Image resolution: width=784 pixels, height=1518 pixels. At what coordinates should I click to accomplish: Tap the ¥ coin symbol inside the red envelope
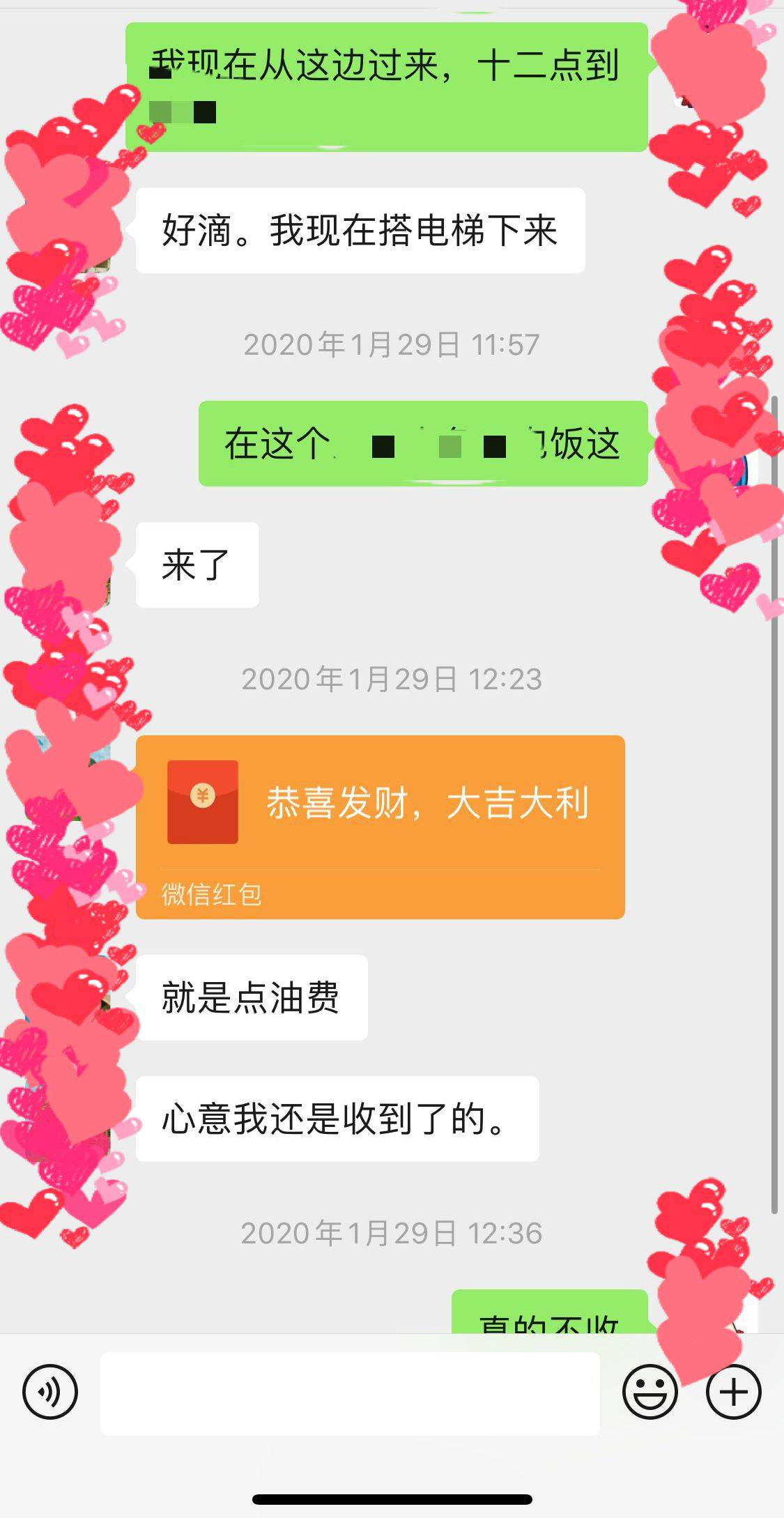(x=203, y=795)
